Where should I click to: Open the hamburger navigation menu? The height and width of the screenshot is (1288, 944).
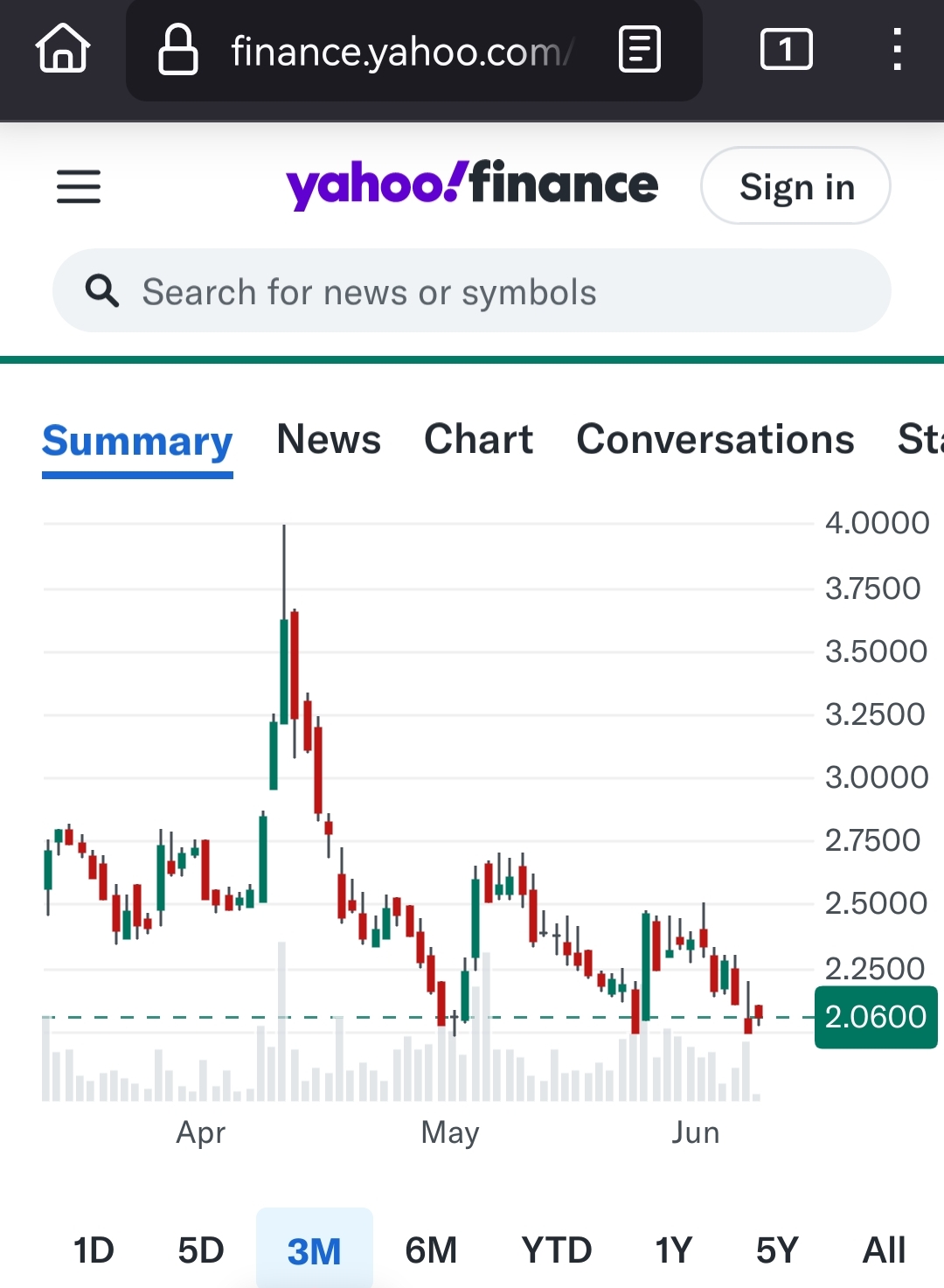click(78, 186)
